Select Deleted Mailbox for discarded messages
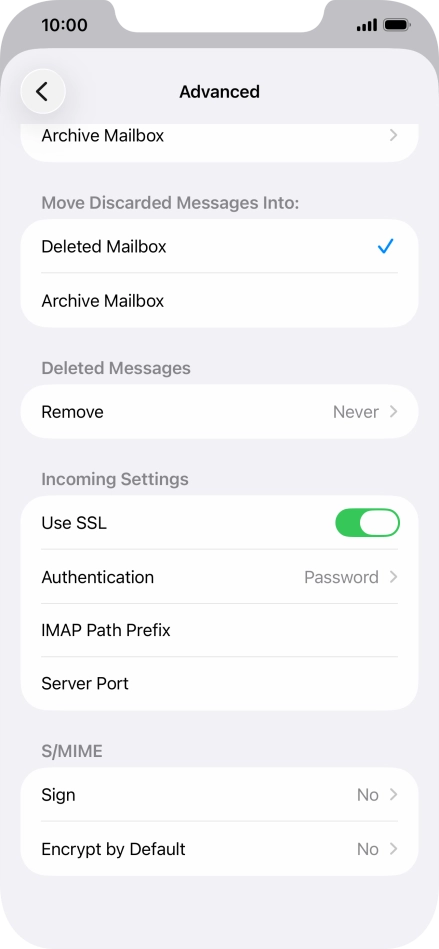 219,246
